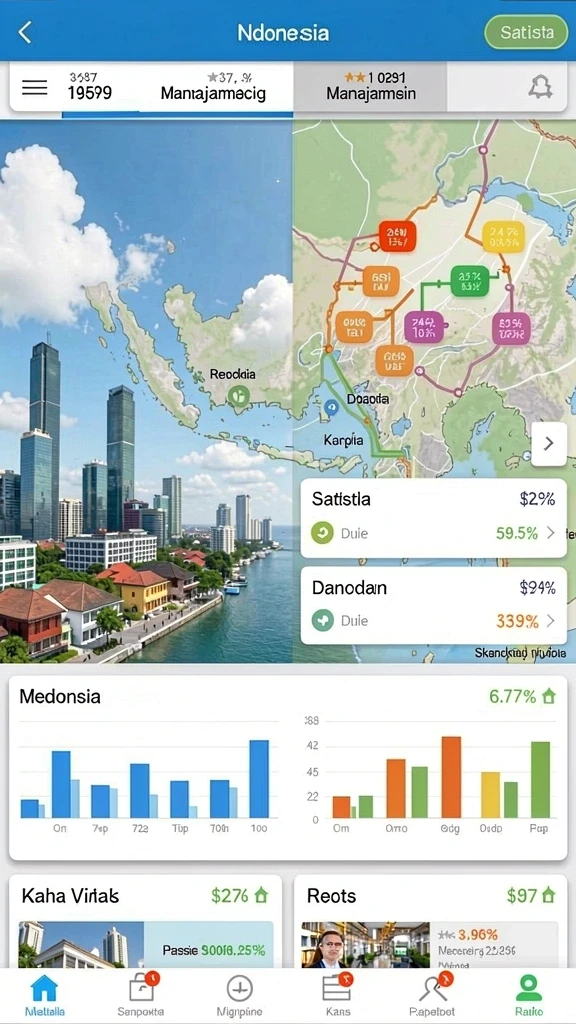Open the Mignpiine tab
576x1024 pixels.
239,995
